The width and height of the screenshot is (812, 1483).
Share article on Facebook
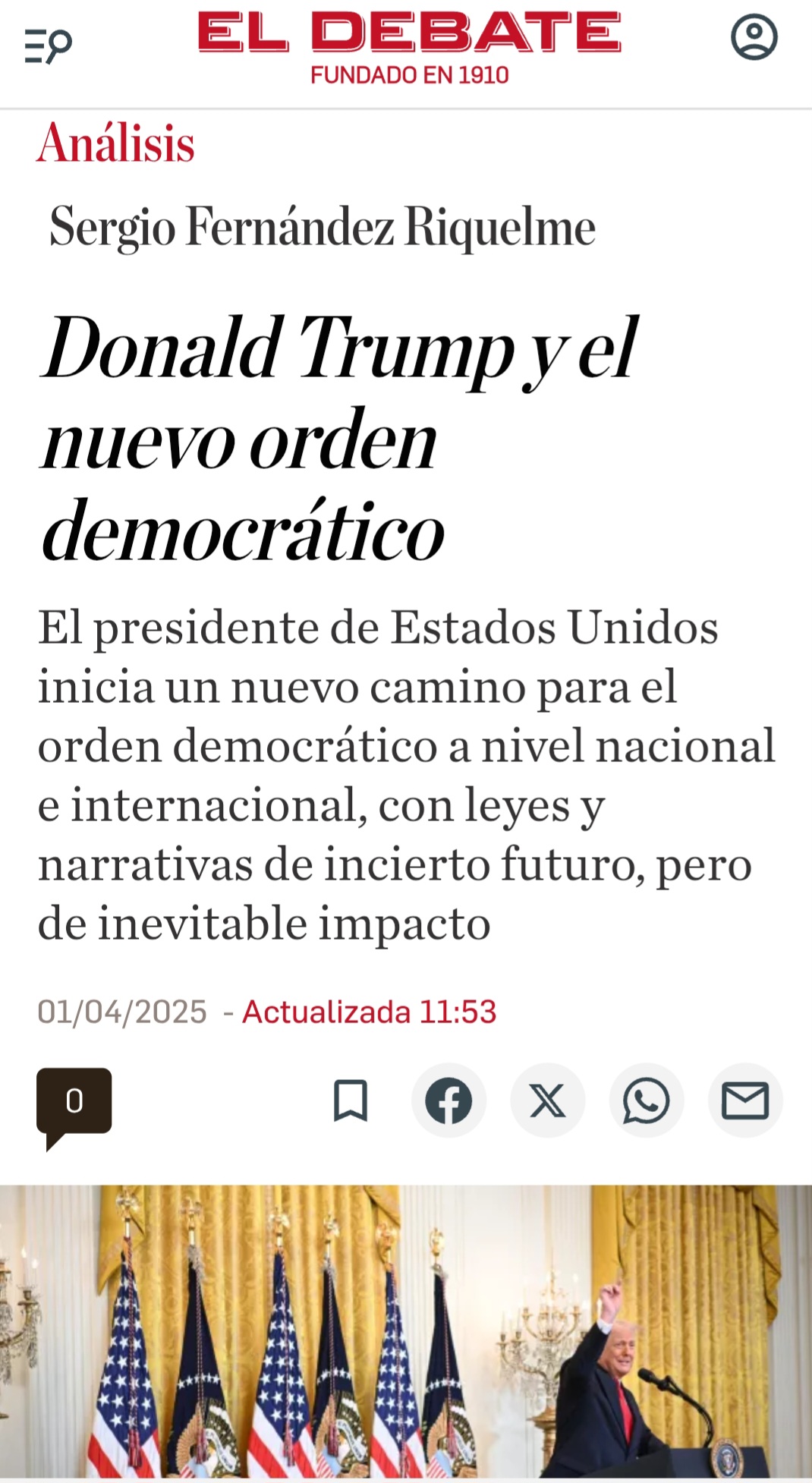(448, 1100)
